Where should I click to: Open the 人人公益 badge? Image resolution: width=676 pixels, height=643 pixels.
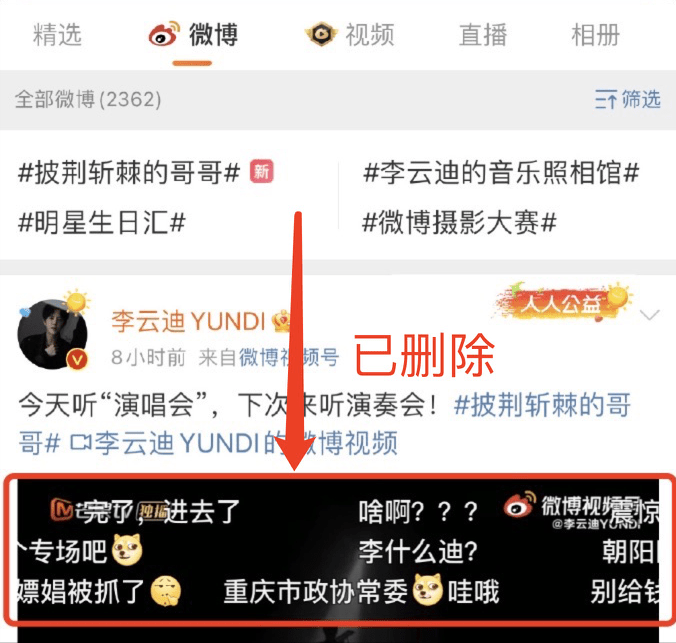click(562, 300)
